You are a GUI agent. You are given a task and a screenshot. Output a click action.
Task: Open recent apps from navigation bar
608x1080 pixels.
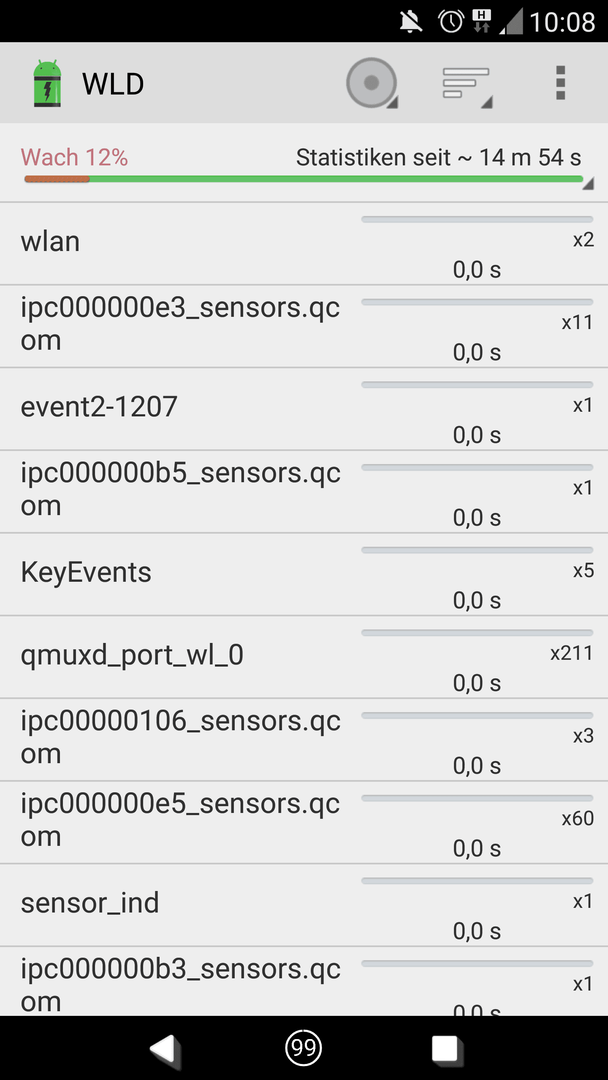coord(445,1049)
